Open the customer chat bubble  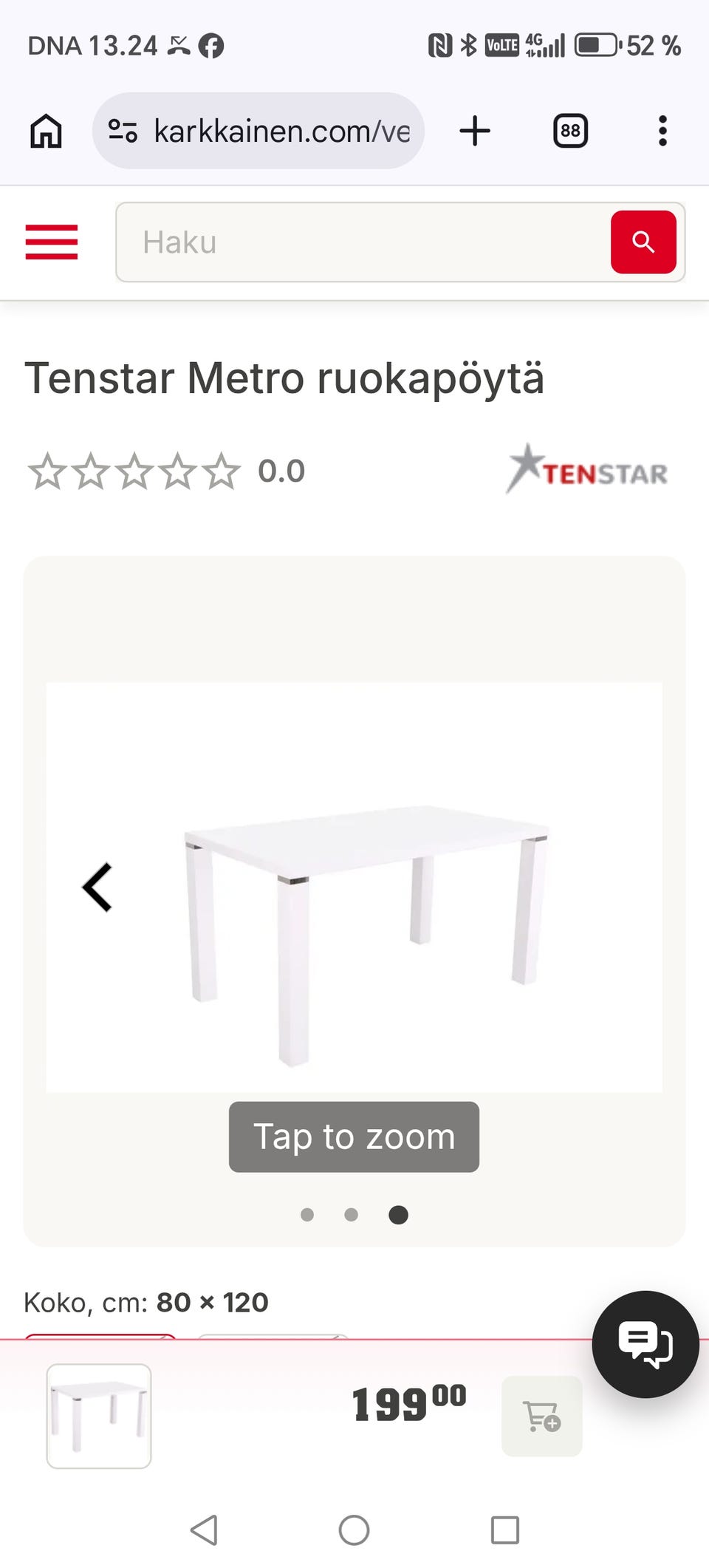point(645,1343)
